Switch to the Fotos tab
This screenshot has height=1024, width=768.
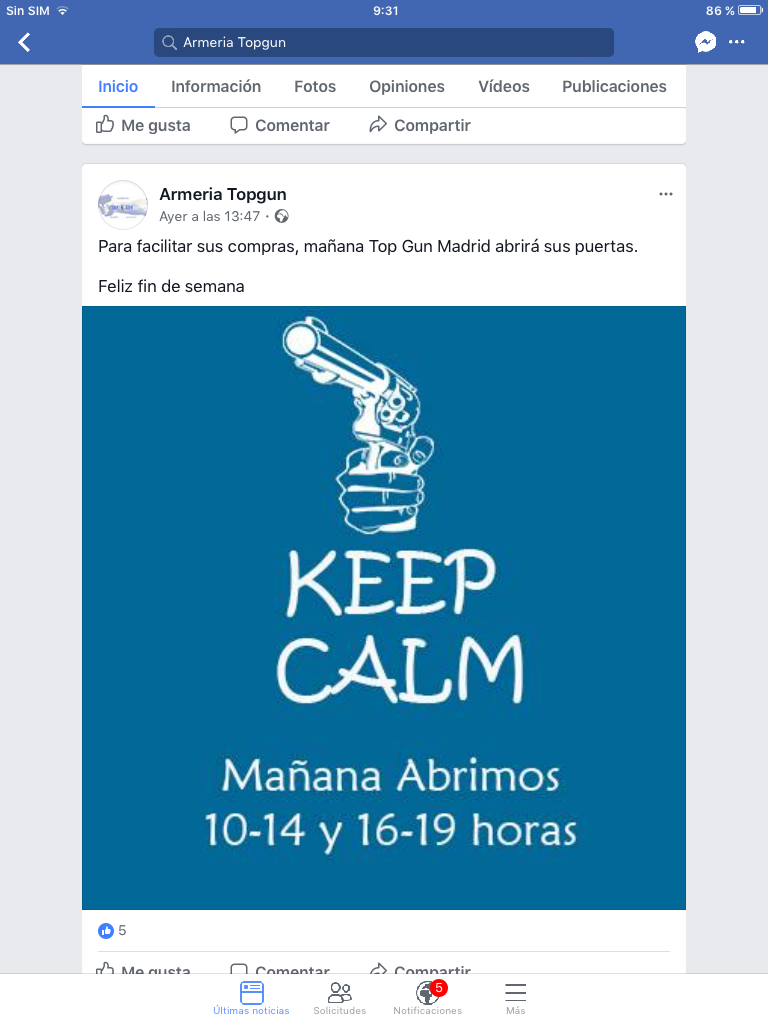point(315,87)
